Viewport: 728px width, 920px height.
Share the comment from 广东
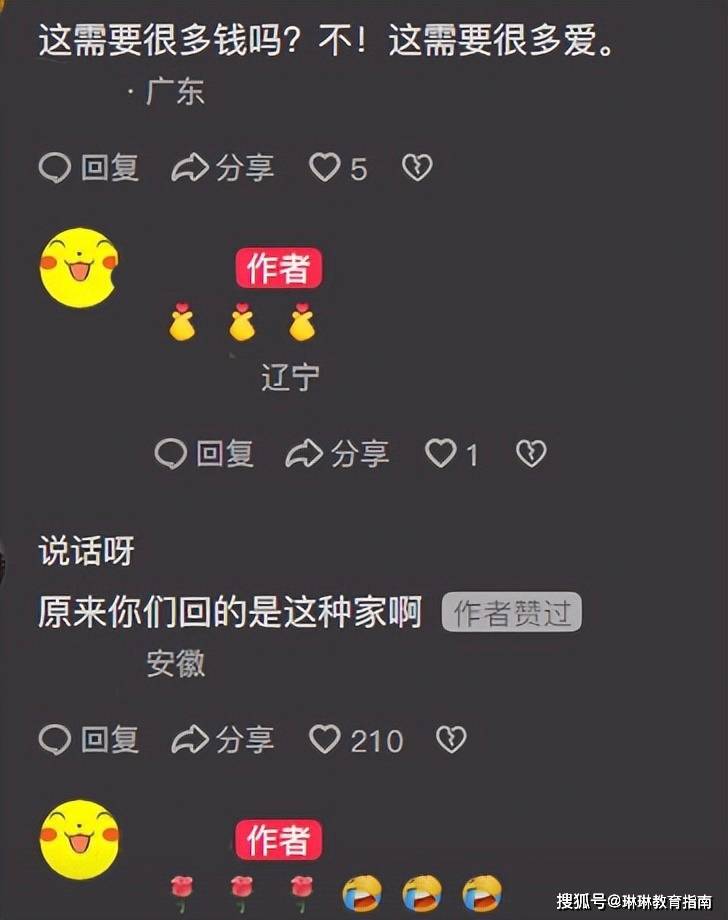point(222,168)
